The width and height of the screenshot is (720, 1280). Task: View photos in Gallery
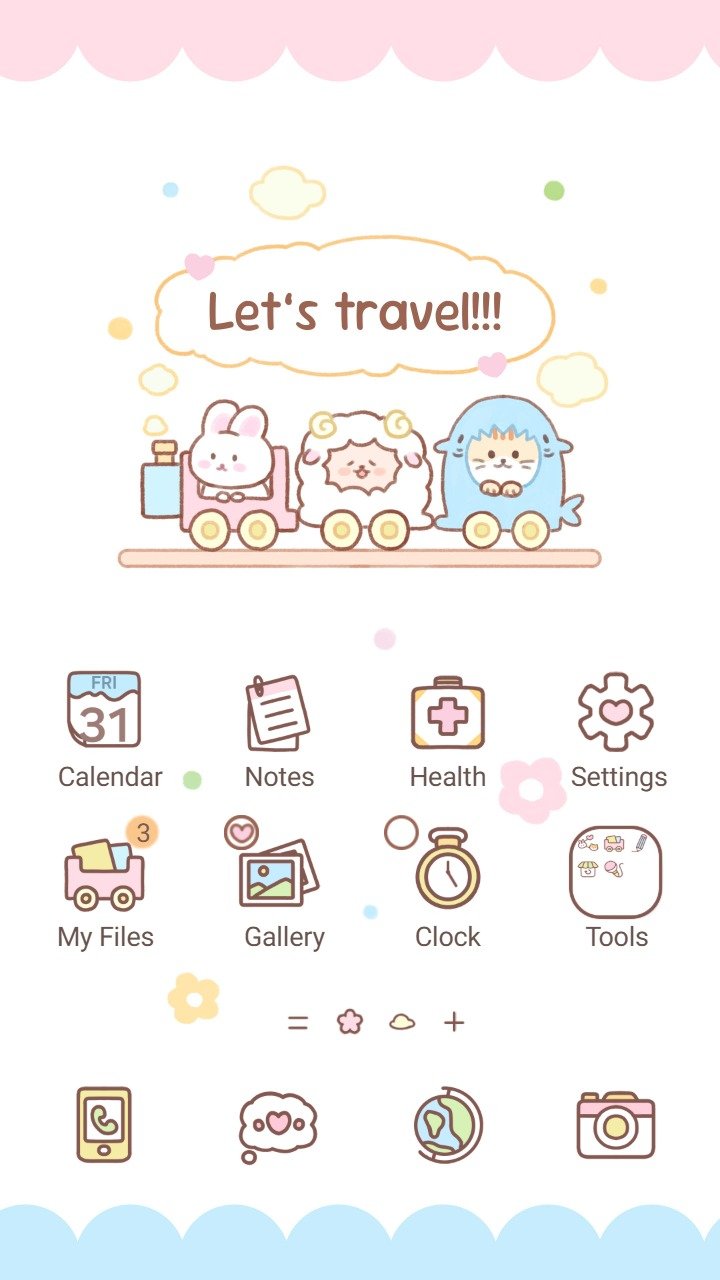[279, 873]
